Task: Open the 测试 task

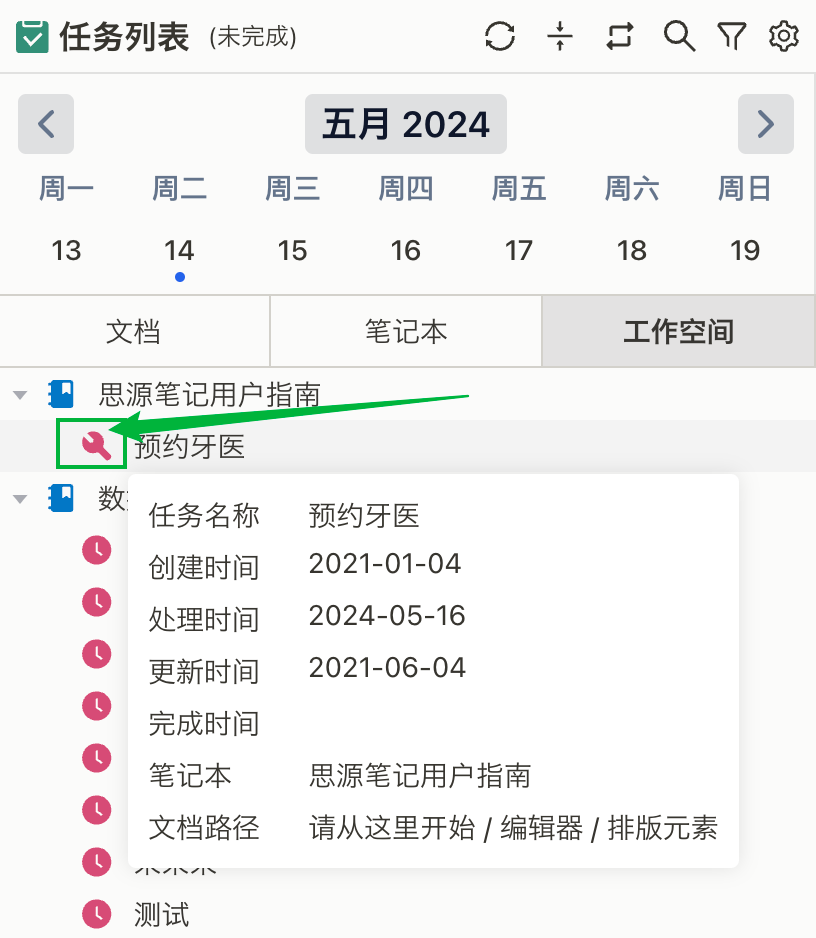Action: click(162, 913)
